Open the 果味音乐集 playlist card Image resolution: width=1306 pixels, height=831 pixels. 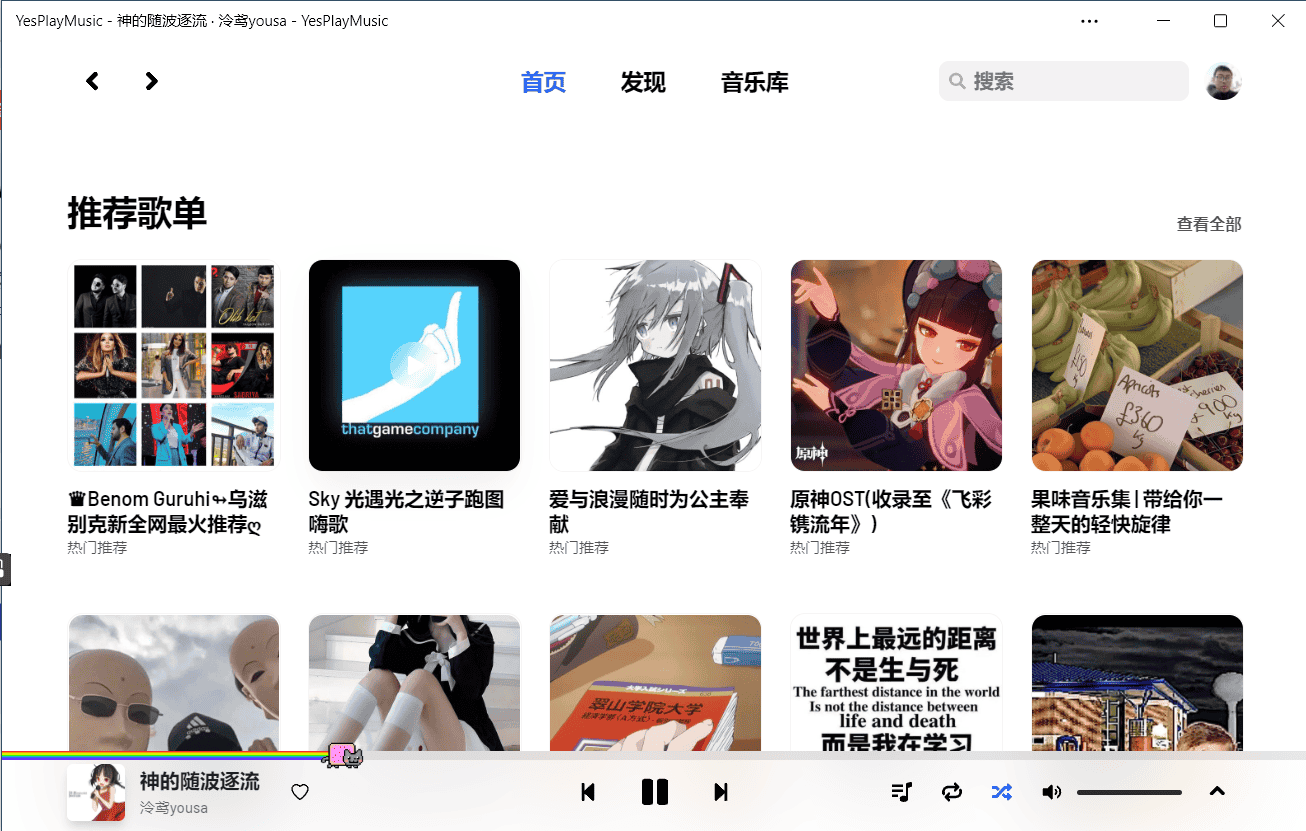click(x=1137, y=365)
